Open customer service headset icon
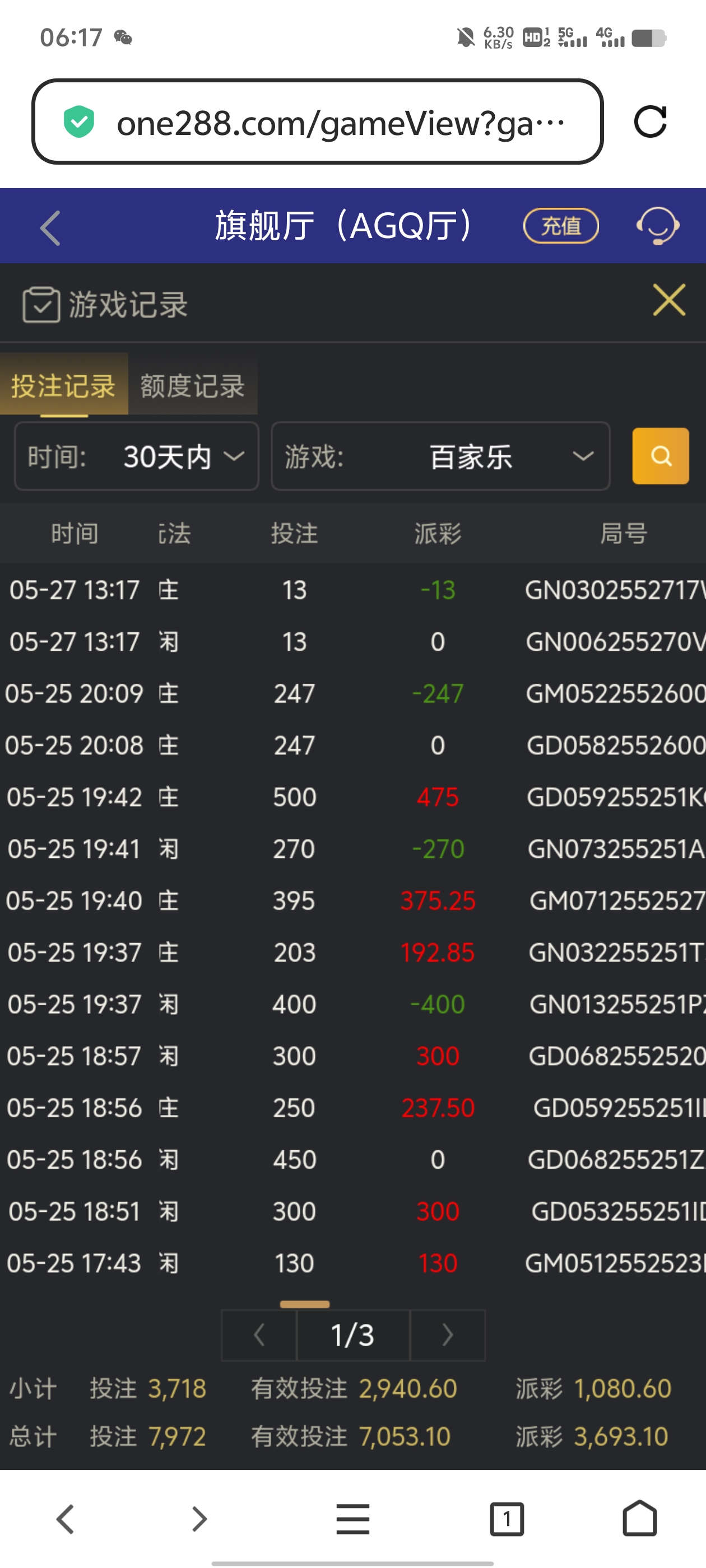 pyautogui.click(x=658, y=226)
